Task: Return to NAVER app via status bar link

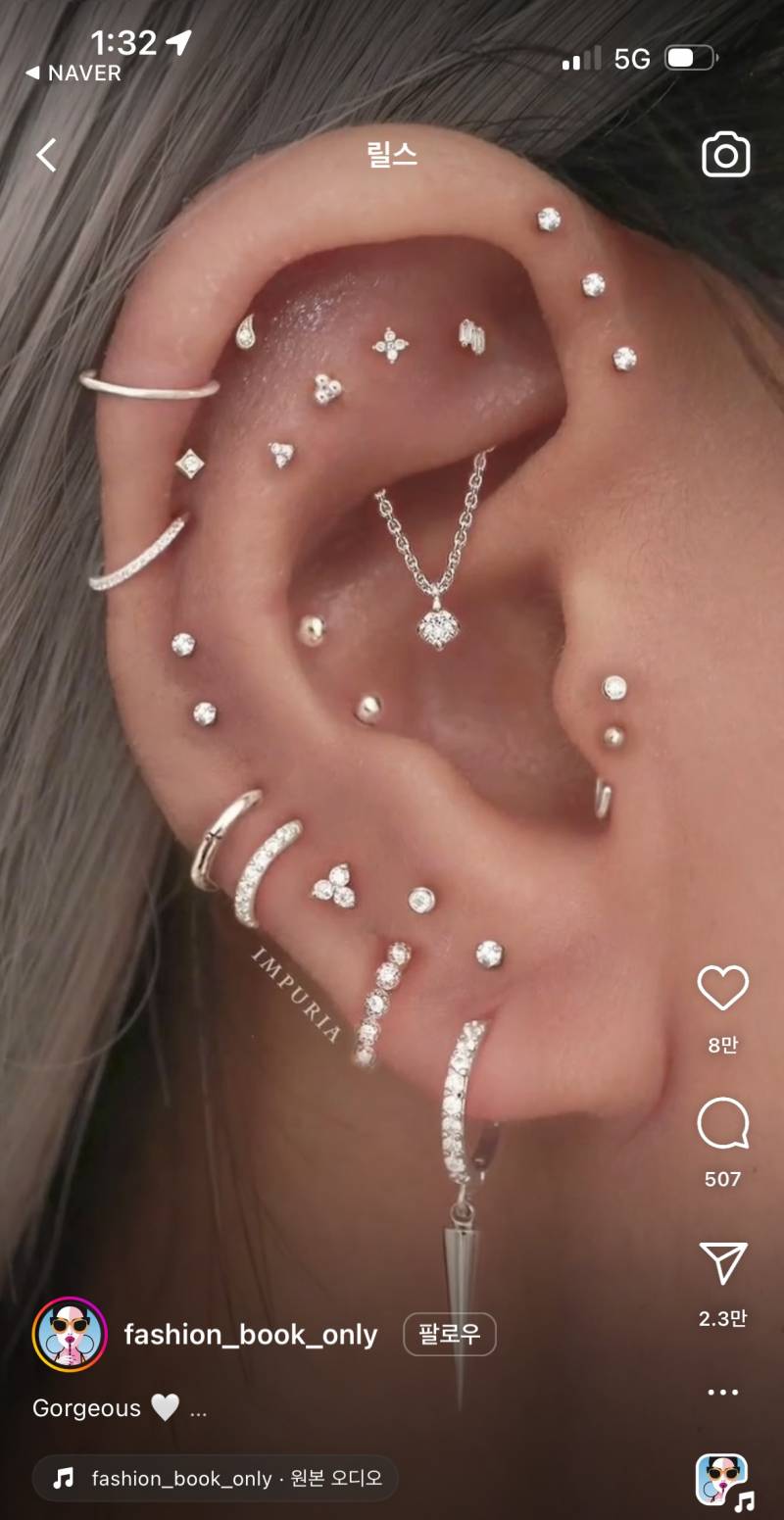Action: (73, 74)
